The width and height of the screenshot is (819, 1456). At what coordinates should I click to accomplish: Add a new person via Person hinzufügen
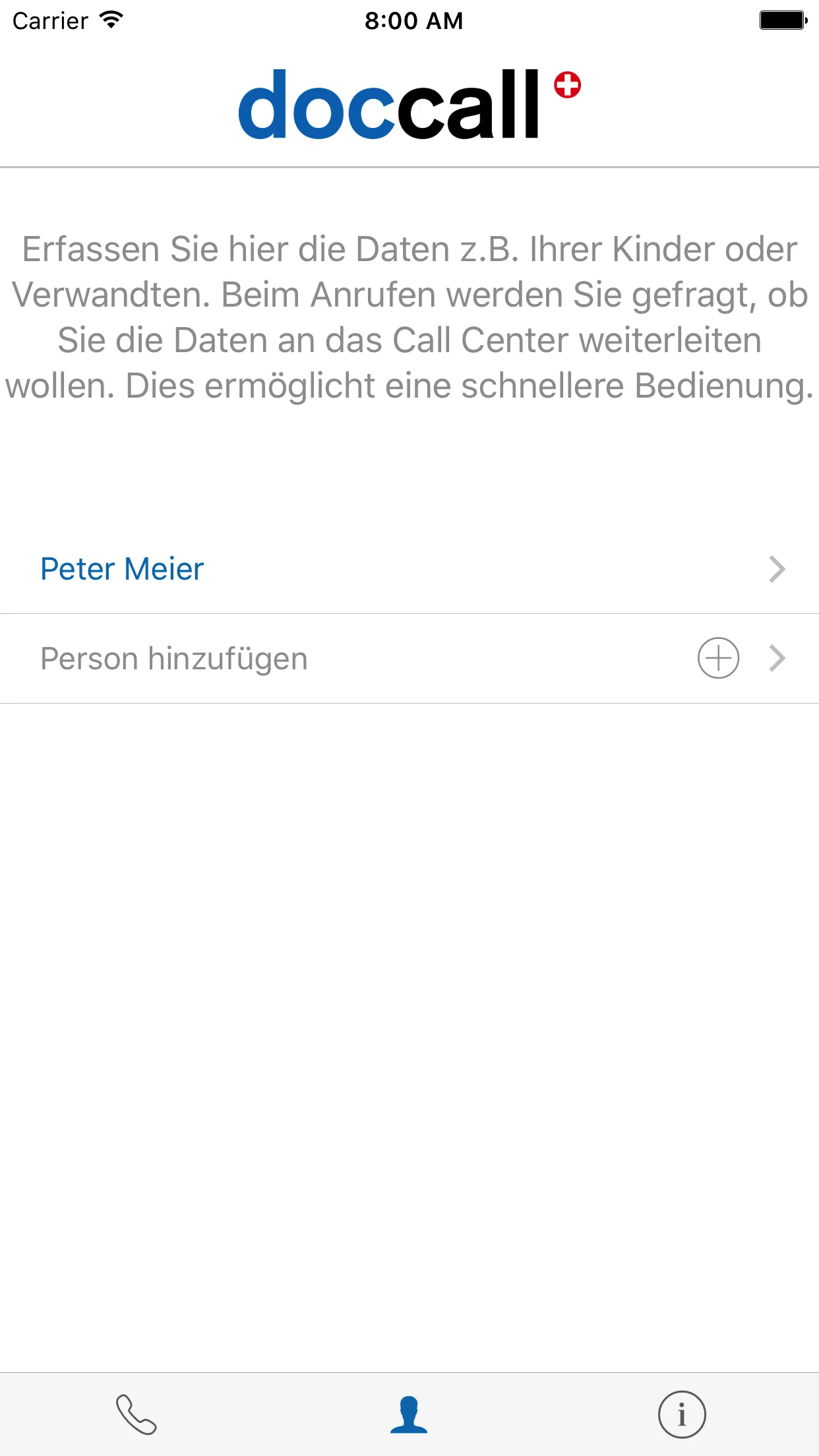[174, 657]
